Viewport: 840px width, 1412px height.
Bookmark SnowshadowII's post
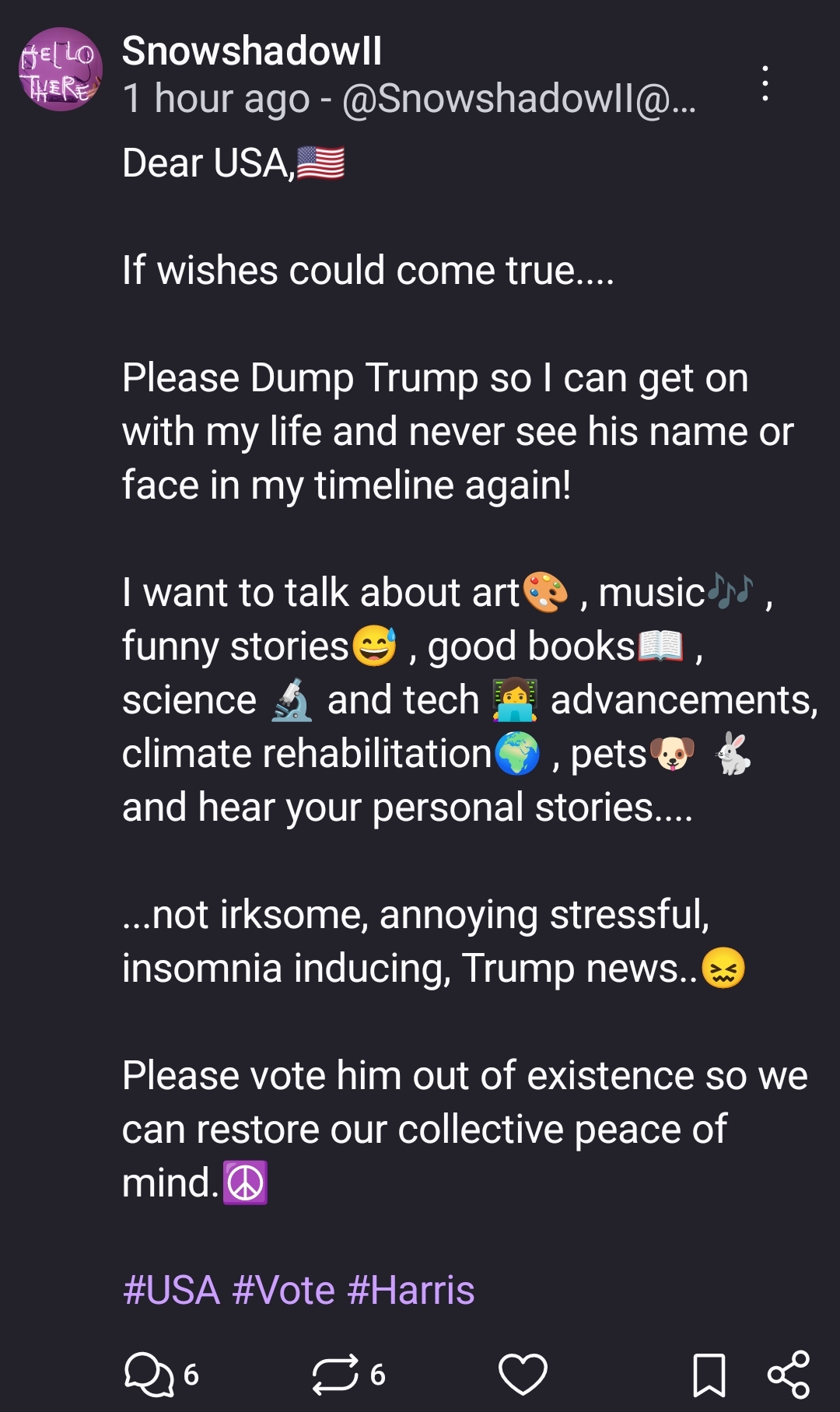click(709, 1374)
